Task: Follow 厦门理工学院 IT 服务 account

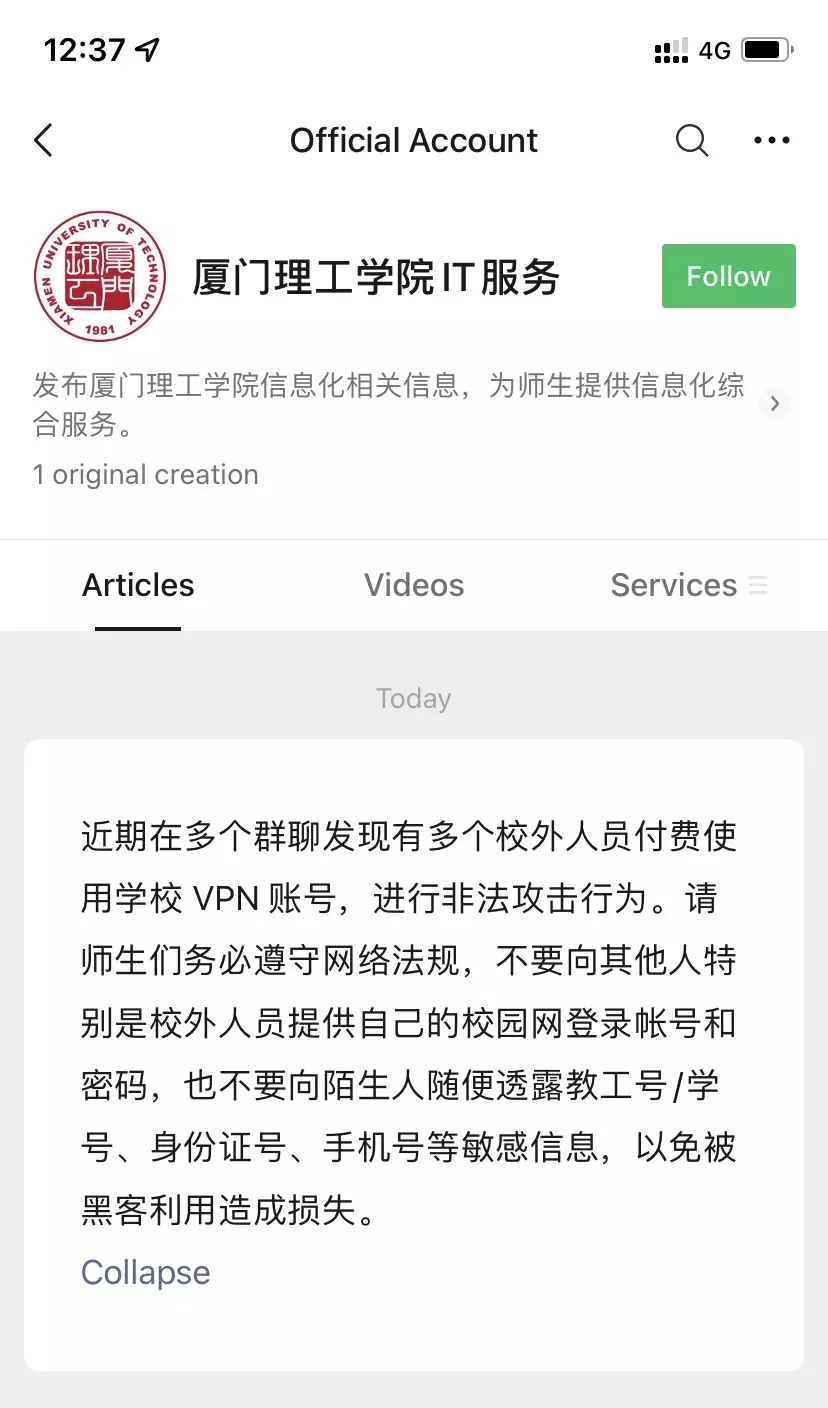Action: point(728,276)
